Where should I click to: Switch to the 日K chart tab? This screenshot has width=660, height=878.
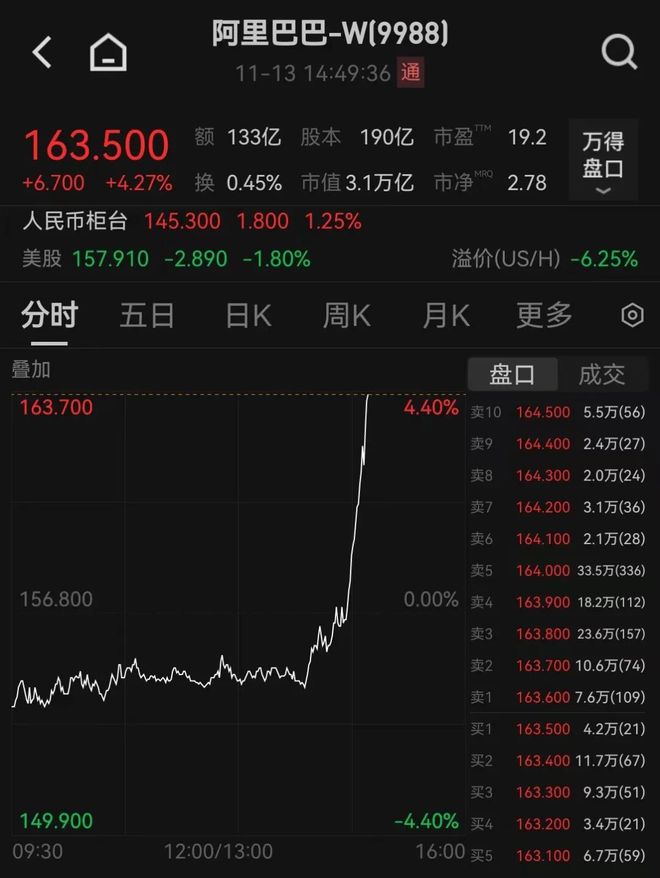pos(248,316)
